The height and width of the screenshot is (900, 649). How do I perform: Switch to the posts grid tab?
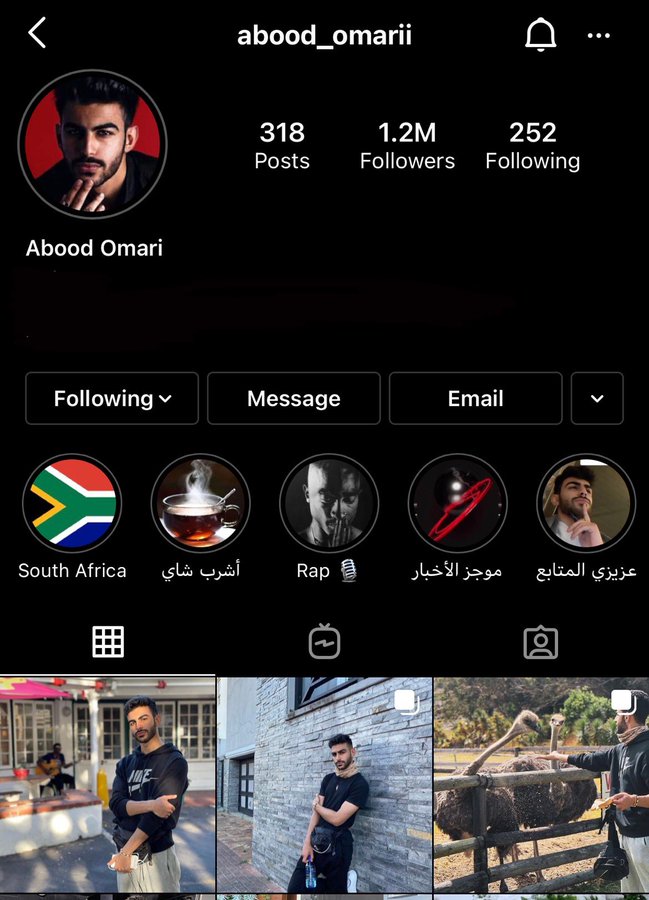[108, 642]
